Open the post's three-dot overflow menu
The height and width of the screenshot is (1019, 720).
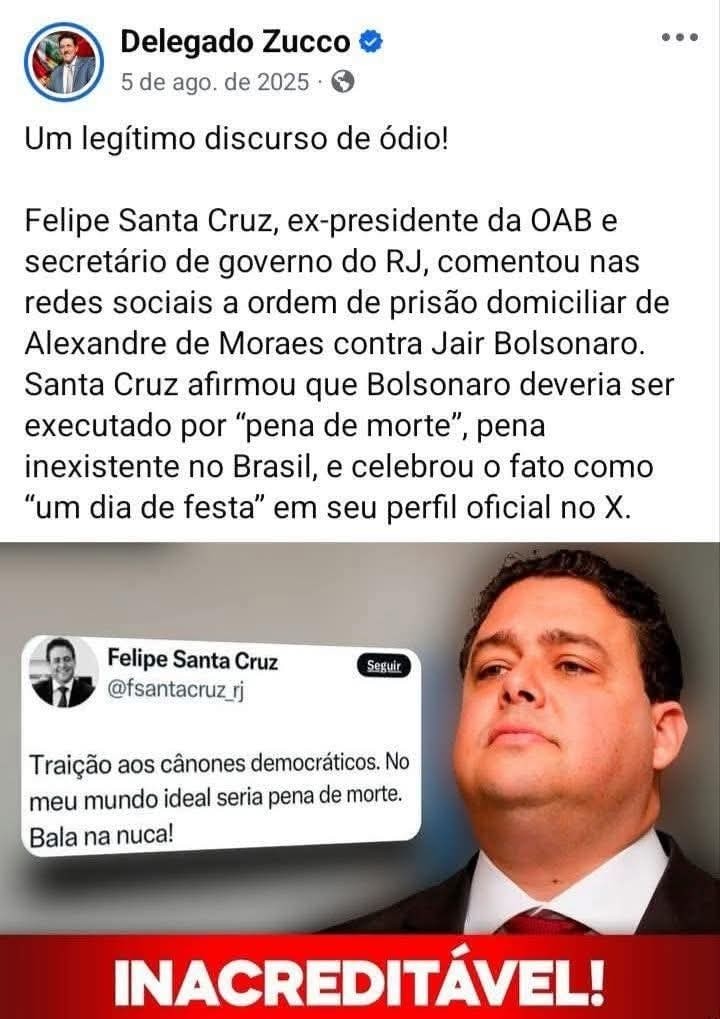(679, 38)
